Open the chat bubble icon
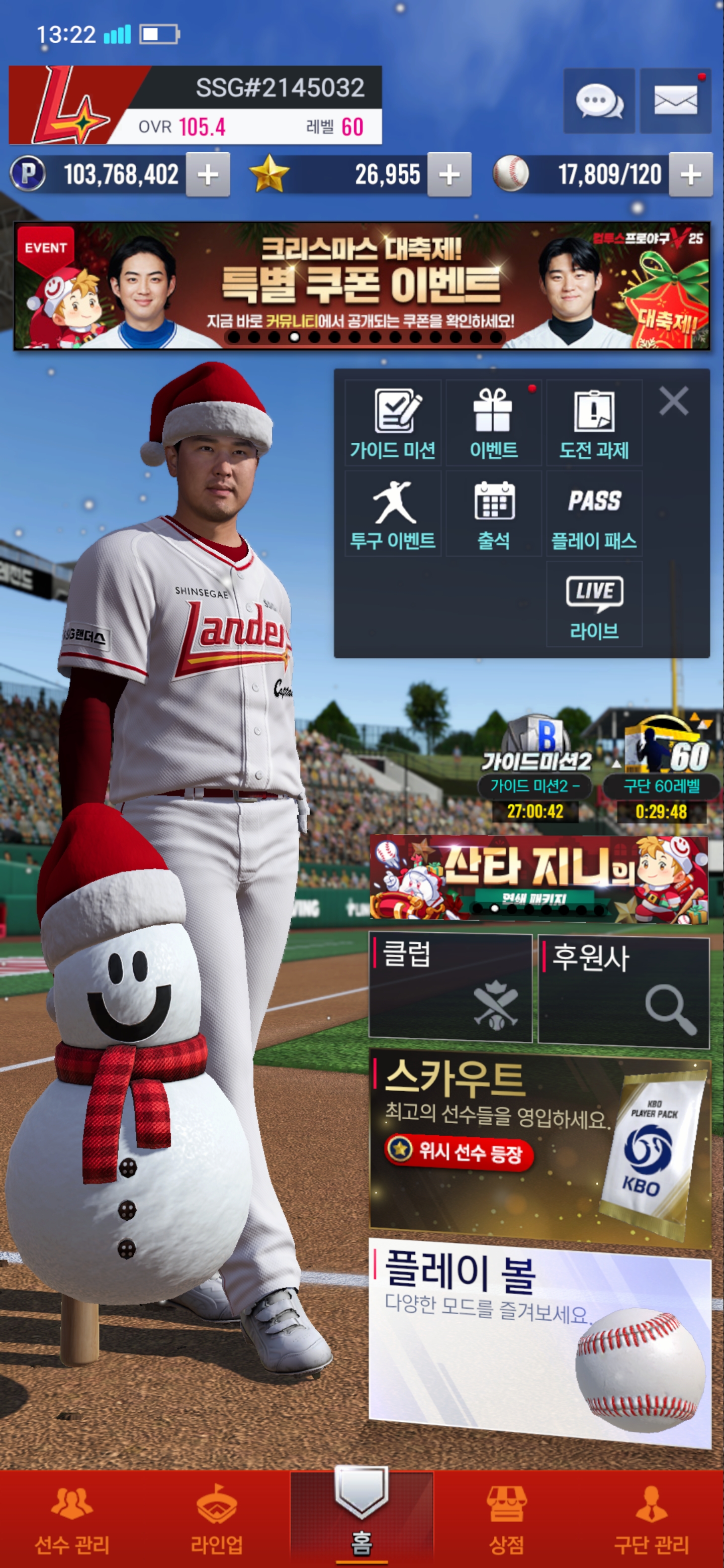724x1568 pixels. pos(599,101)
